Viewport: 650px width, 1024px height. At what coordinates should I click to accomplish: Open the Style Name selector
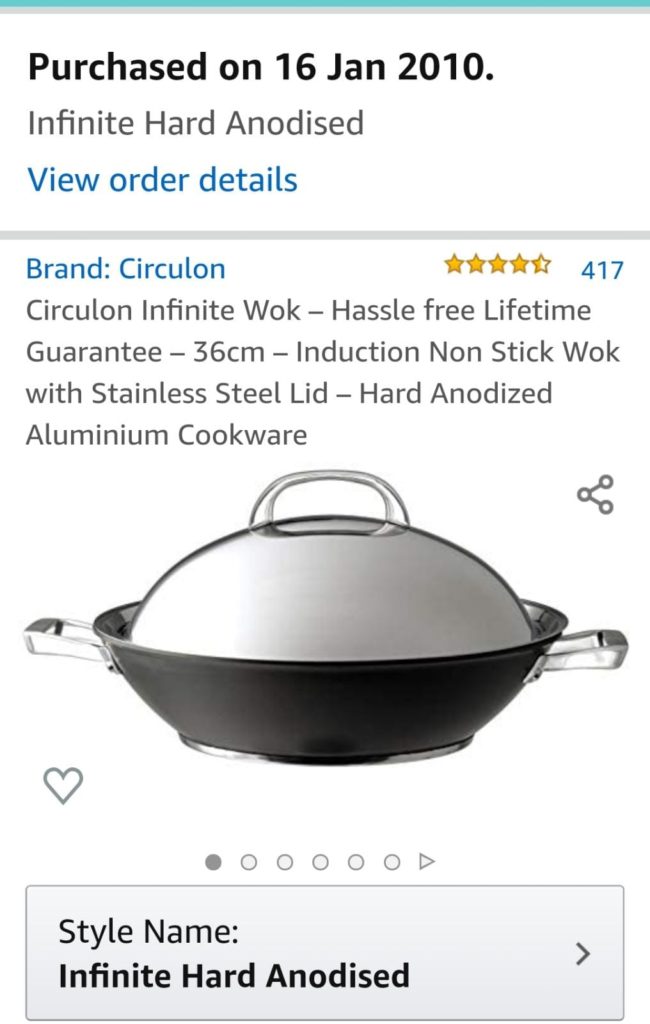[324, 953]
